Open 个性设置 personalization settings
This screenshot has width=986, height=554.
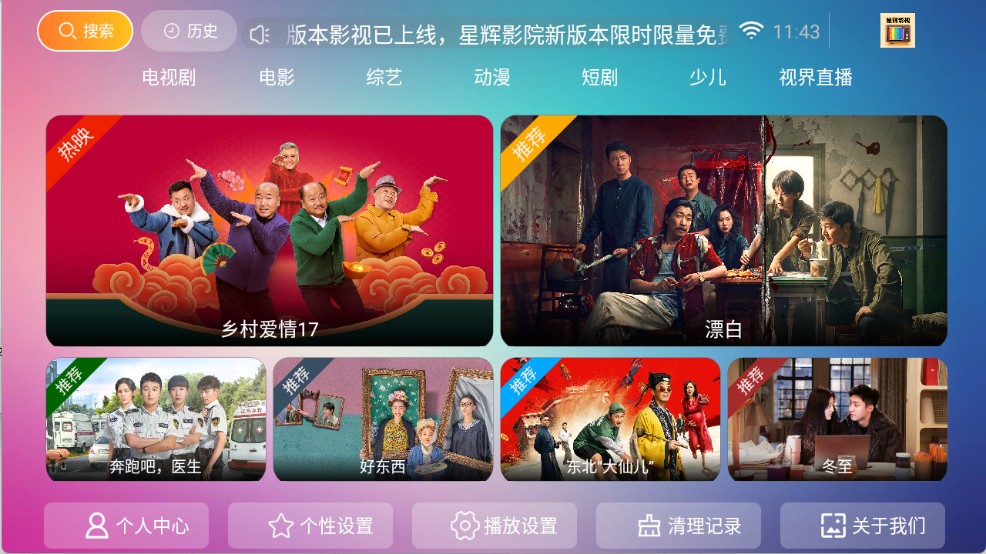click(x=310, y=526)
